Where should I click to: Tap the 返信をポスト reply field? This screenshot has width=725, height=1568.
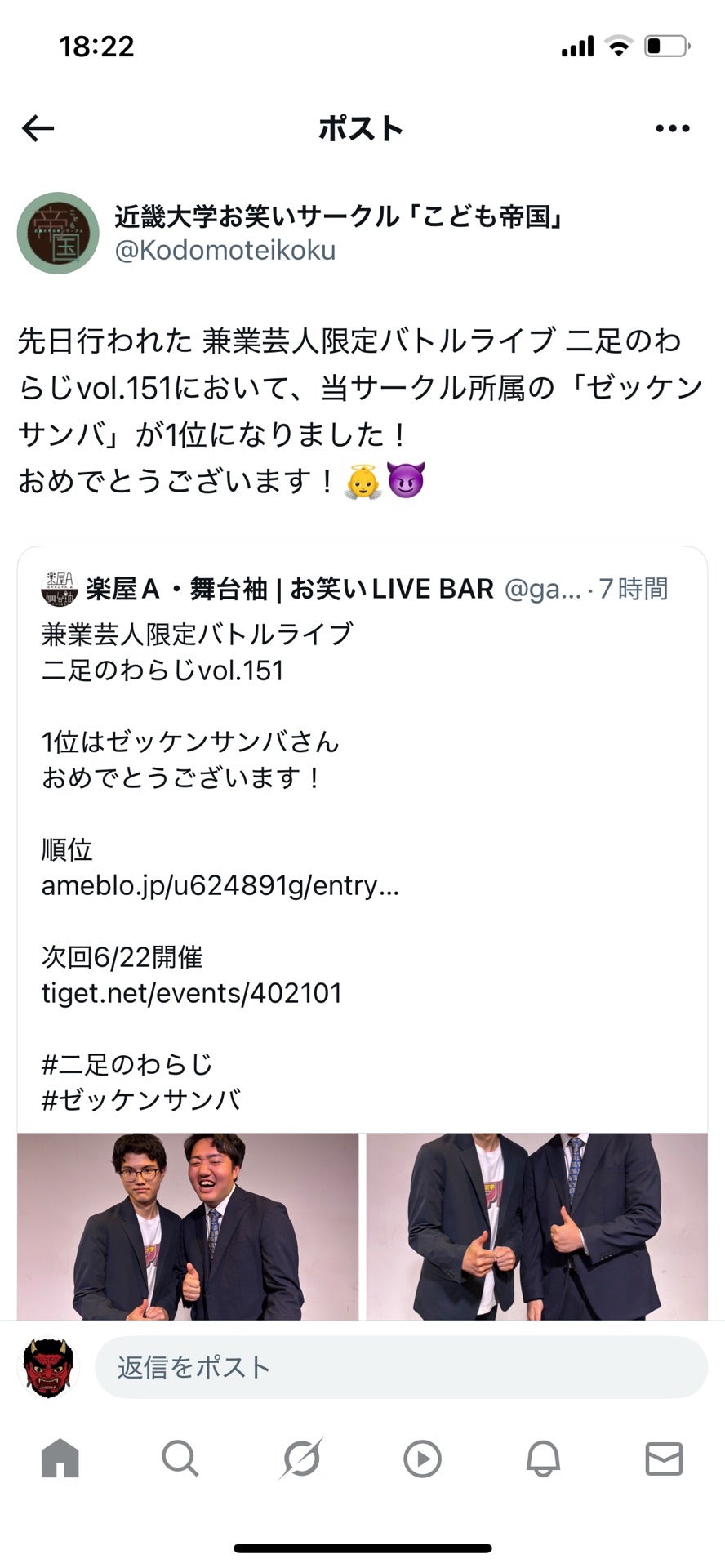coord(400,1367)
